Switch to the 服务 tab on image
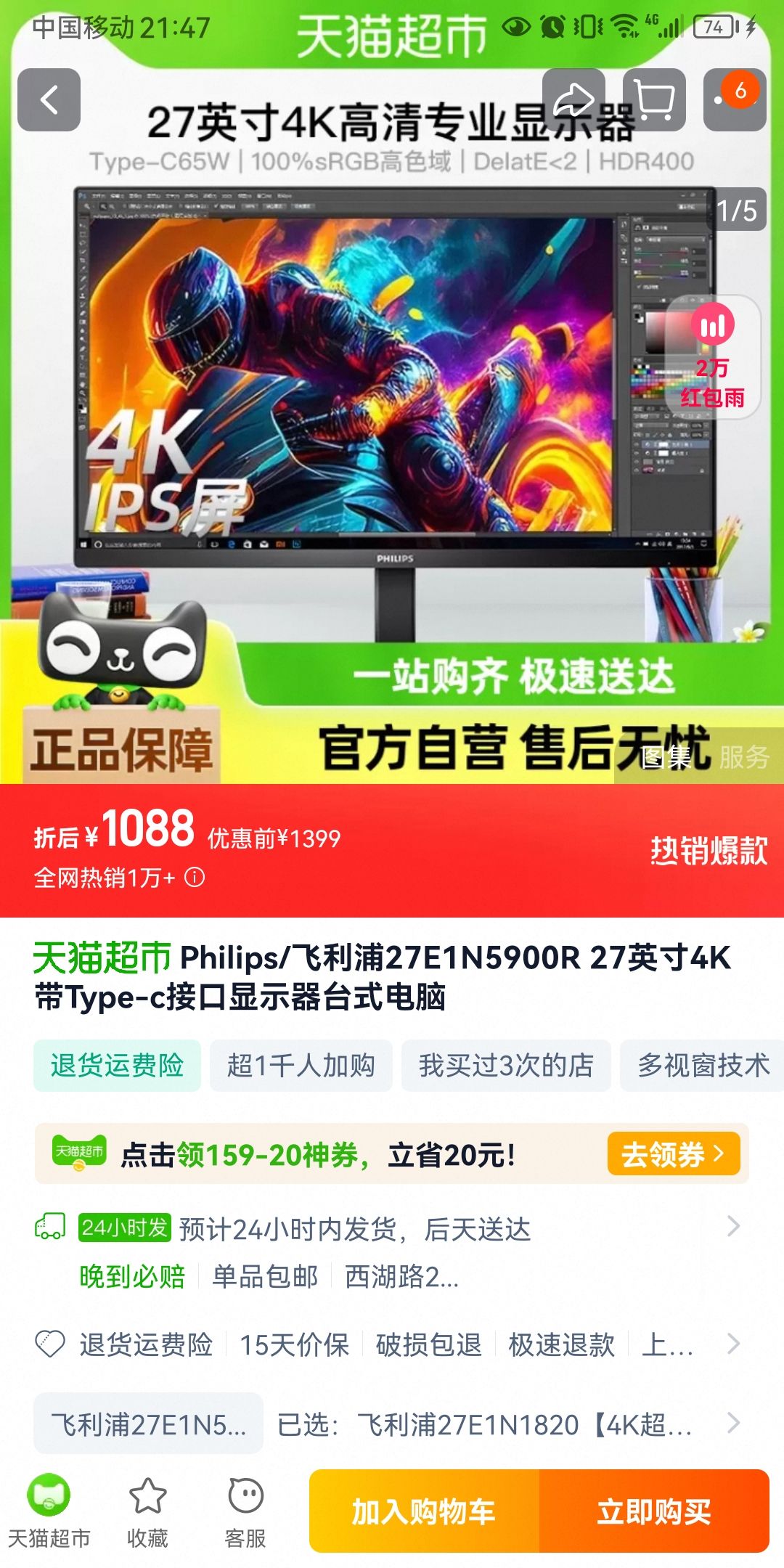This screenshot has width=784, height=1568. 744,756
